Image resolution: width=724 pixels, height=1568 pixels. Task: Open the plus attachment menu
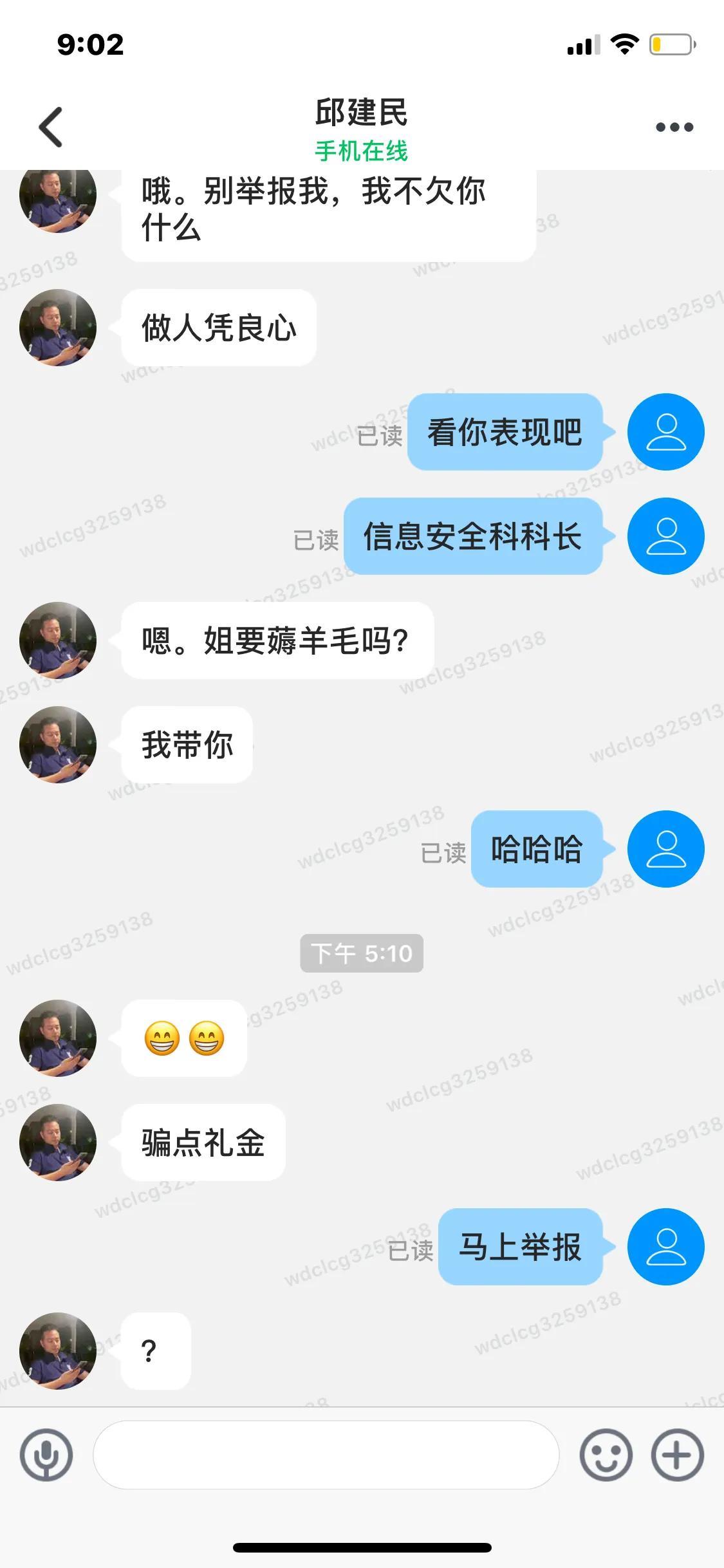(x=677, y=1455)
